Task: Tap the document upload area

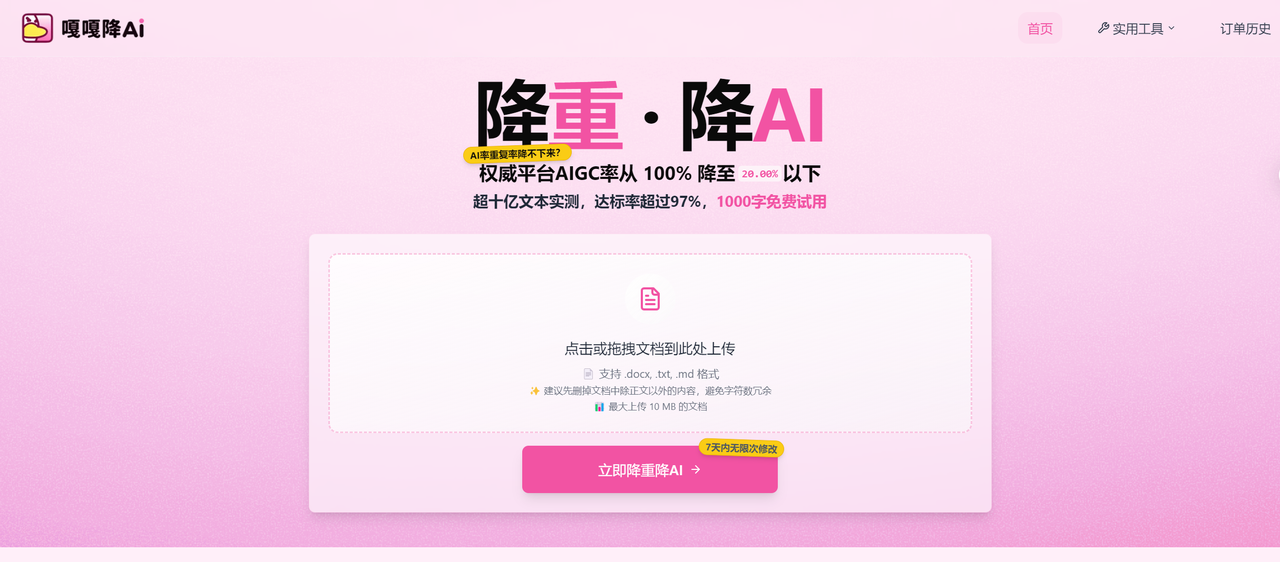Action: (x=650, y=343)
